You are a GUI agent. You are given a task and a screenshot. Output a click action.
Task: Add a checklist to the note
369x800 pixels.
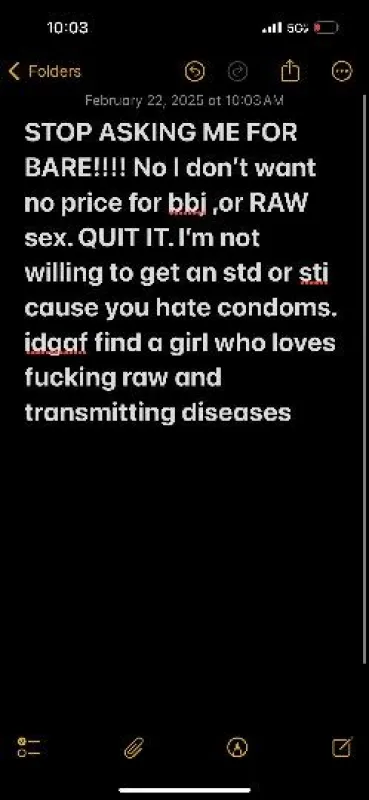click(x=29, y=748)
